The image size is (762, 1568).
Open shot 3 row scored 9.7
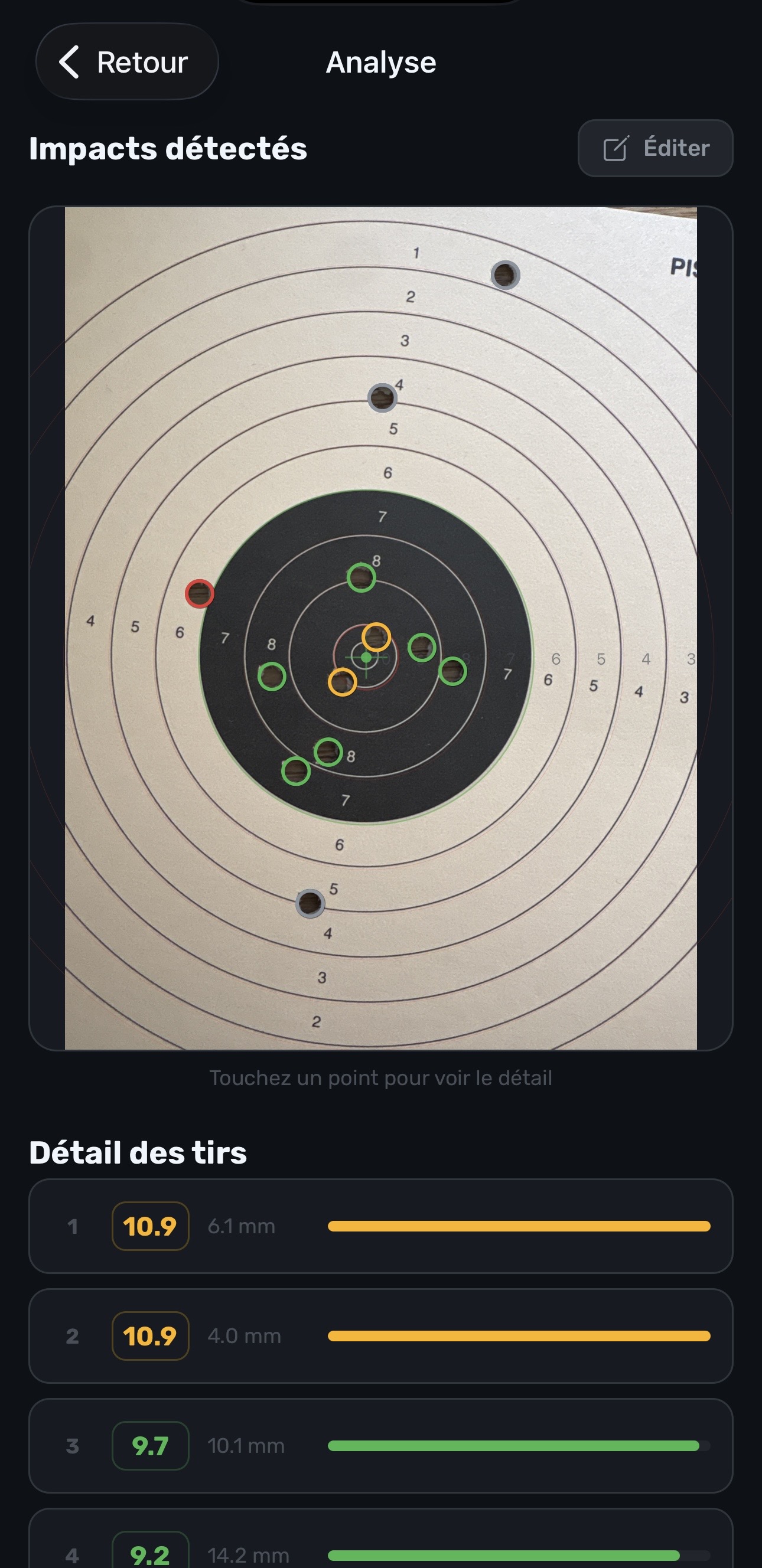380,1445
